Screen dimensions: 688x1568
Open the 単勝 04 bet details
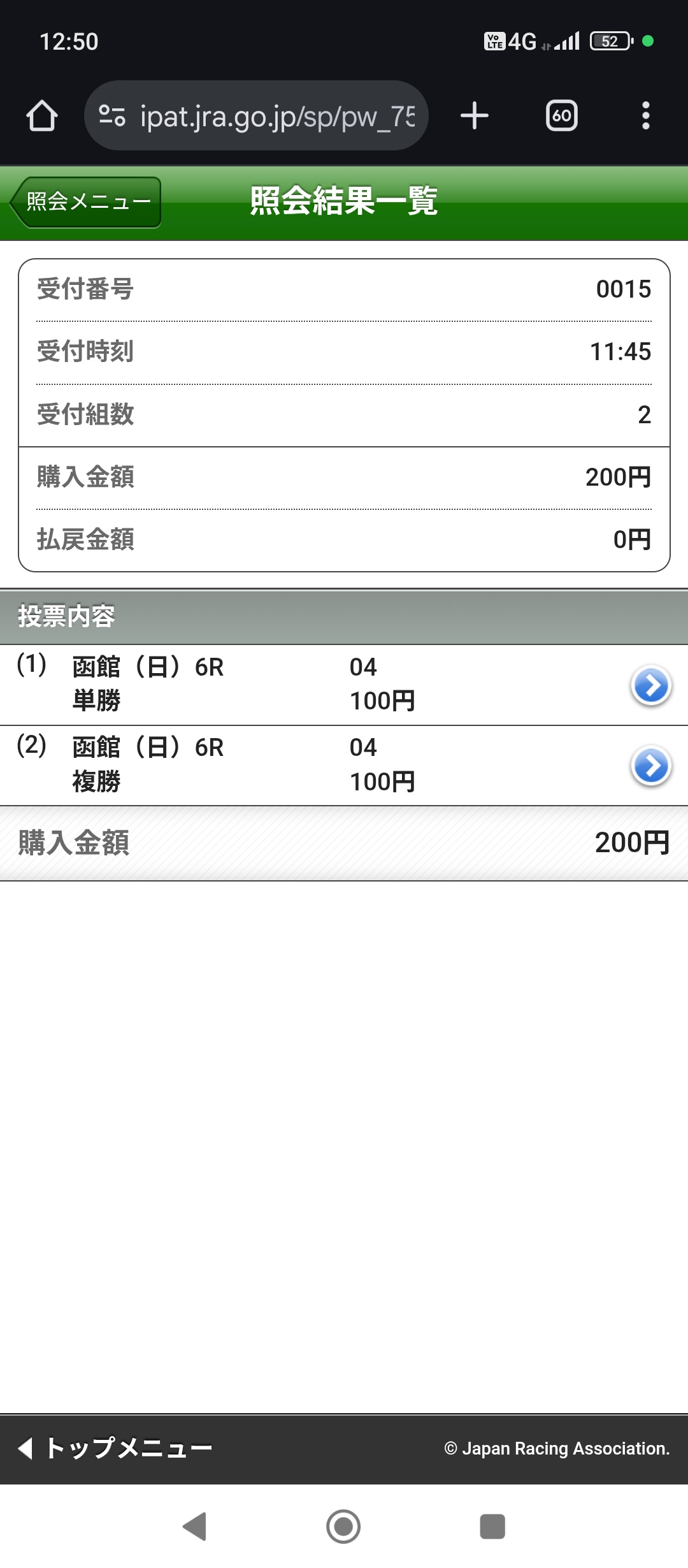point(650,685)
